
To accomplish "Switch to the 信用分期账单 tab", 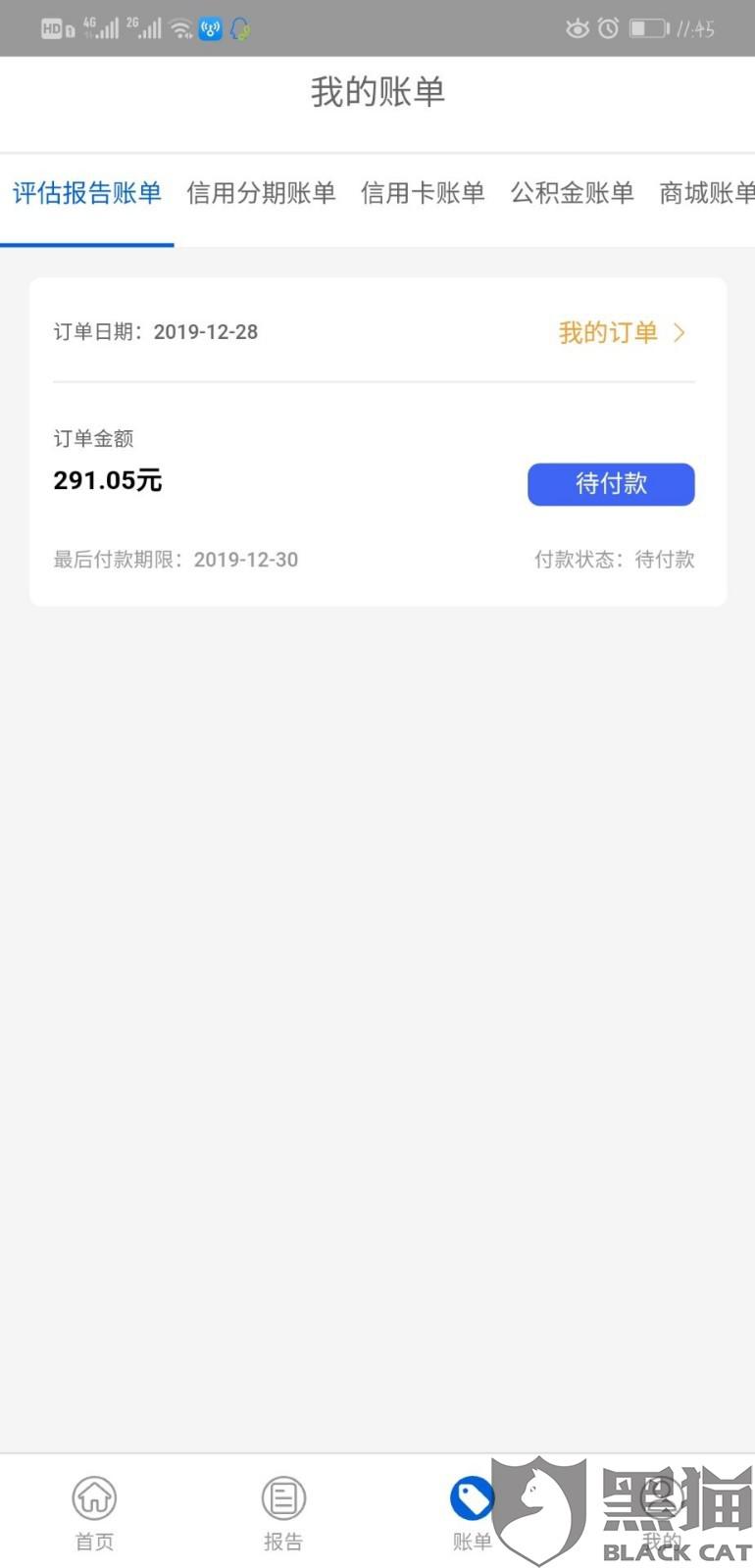I will tap(261, 193).
